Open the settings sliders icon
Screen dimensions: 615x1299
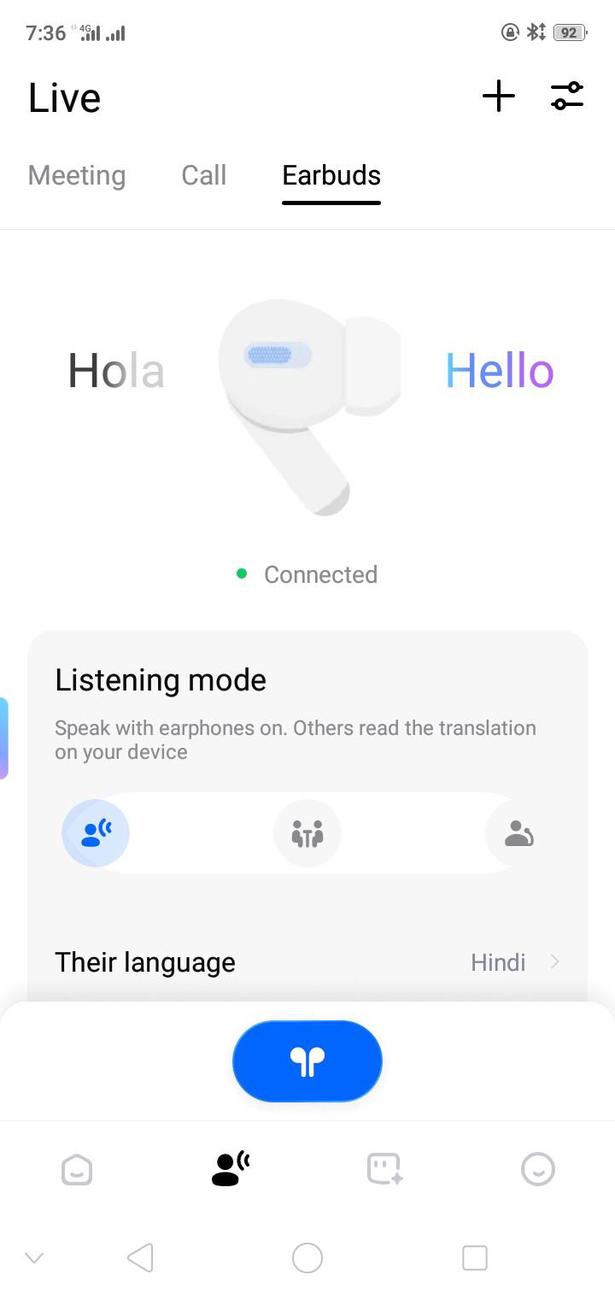tap(567, 97)
